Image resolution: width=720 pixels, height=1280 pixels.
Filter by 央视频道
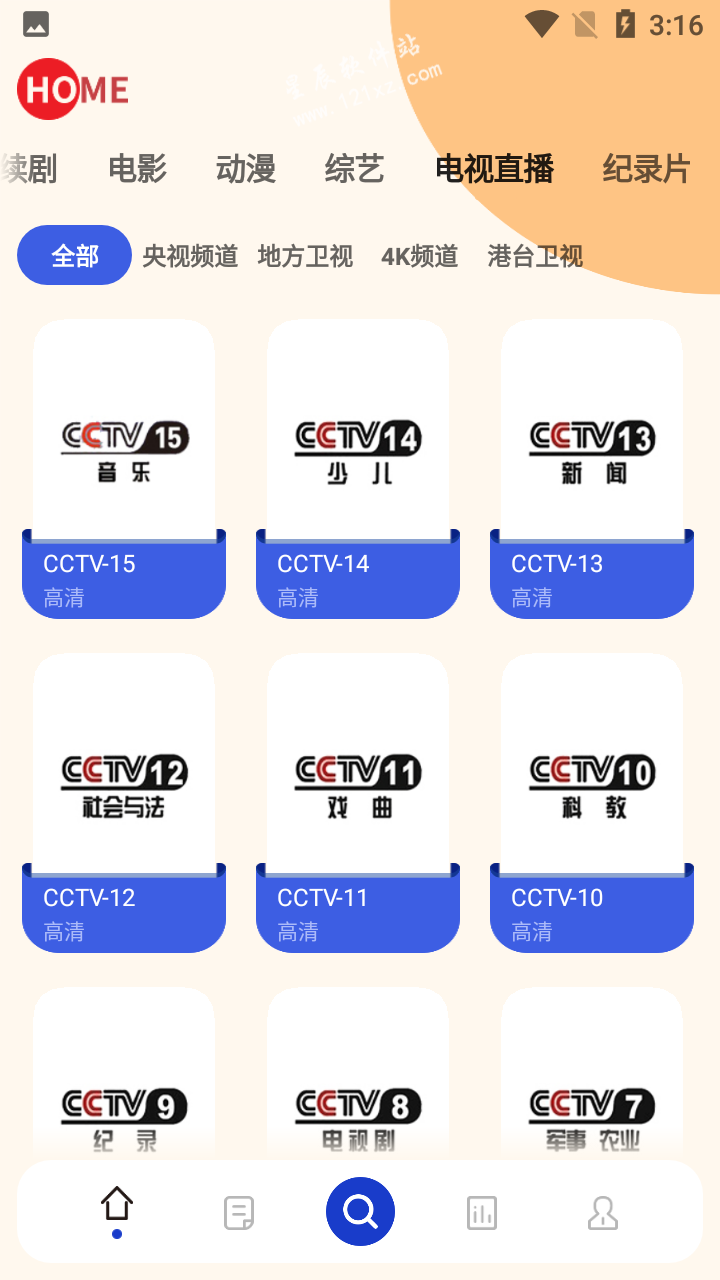tap(190, 256)
